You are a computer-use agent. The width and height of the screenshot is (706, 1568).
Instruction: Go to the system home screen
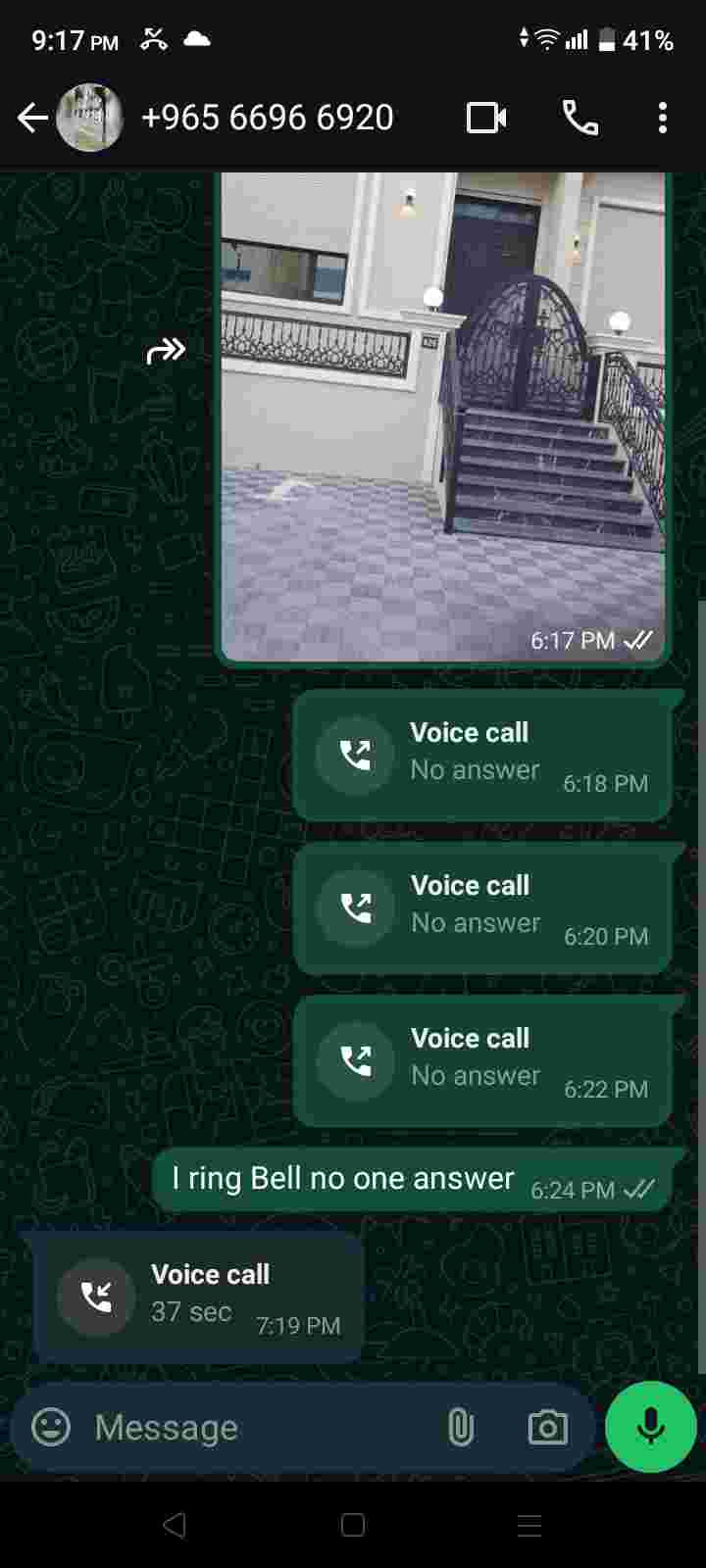click(x=353, y=1525)
